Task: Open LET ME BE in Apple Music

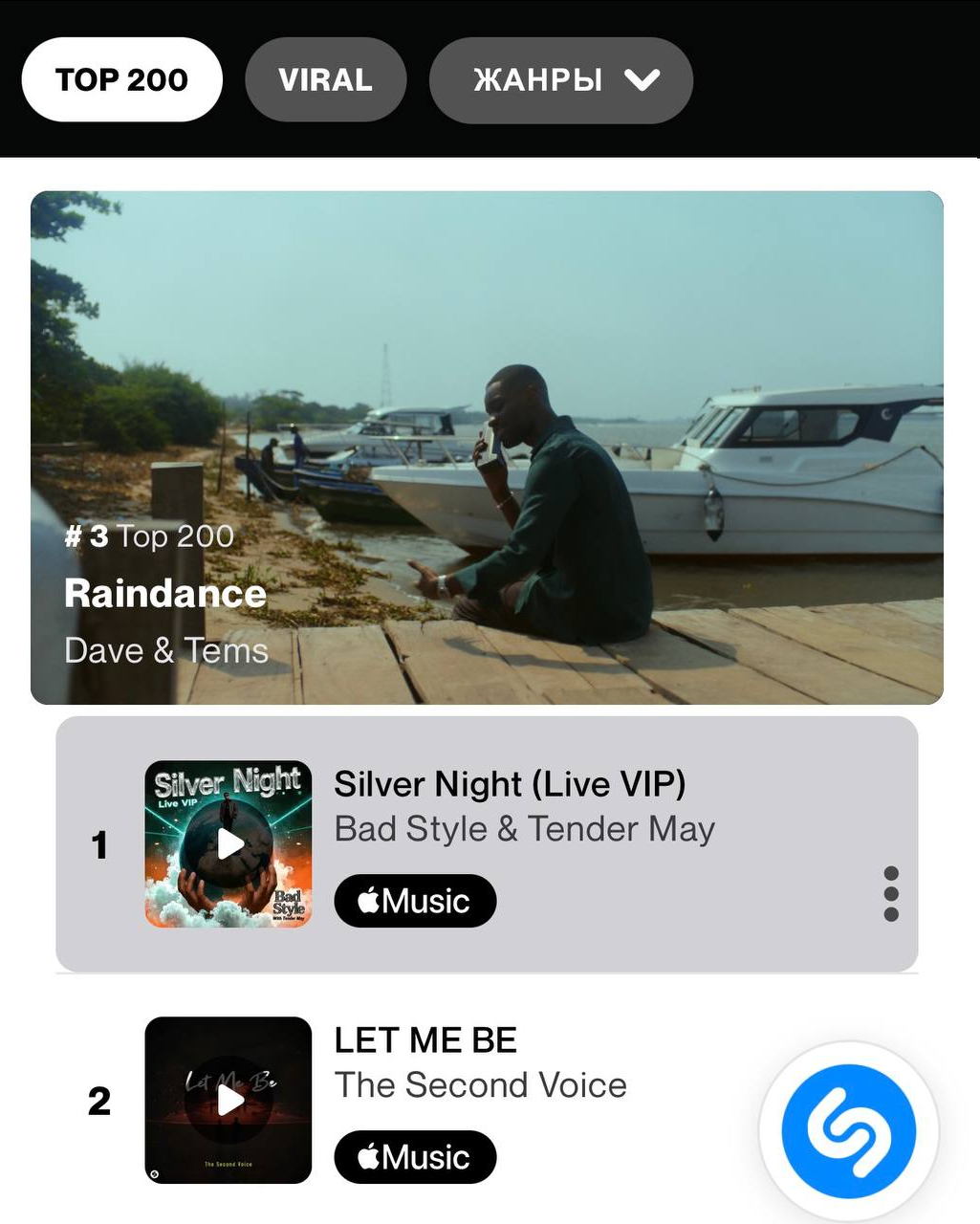Action: click(415, 1157)
